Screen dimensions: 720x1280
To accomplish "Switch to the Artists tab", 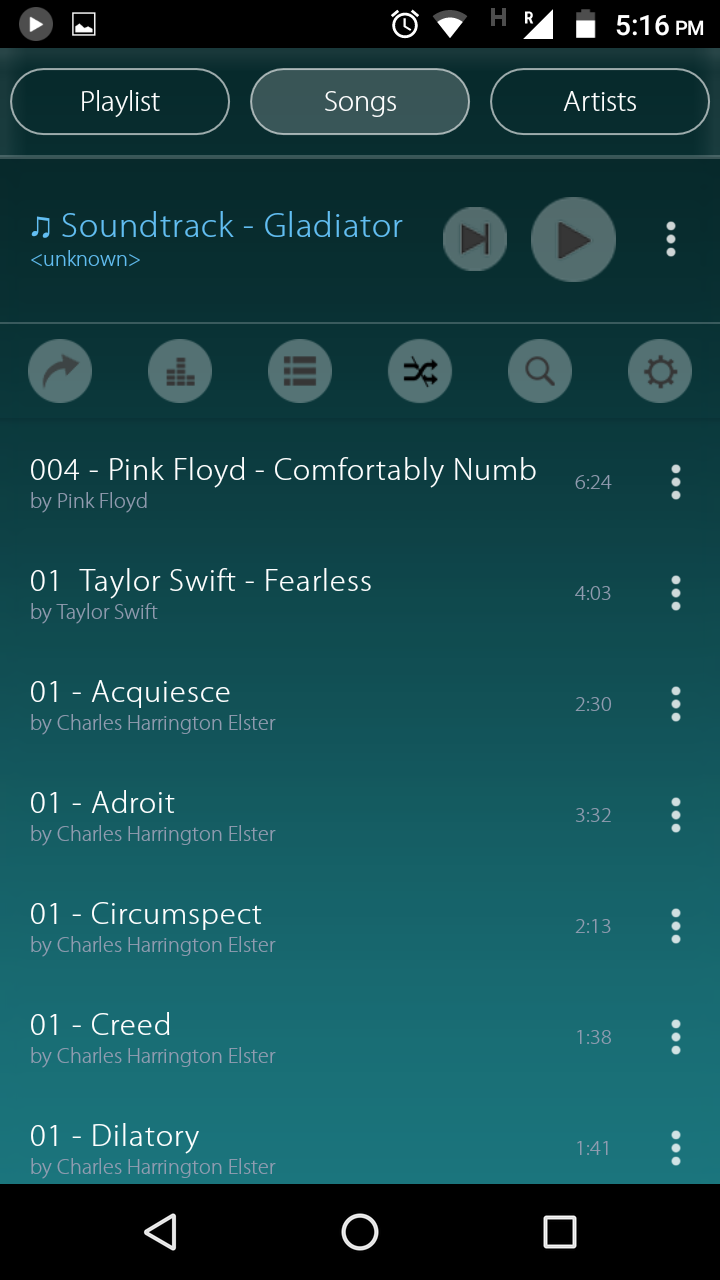I will point(600,101).
